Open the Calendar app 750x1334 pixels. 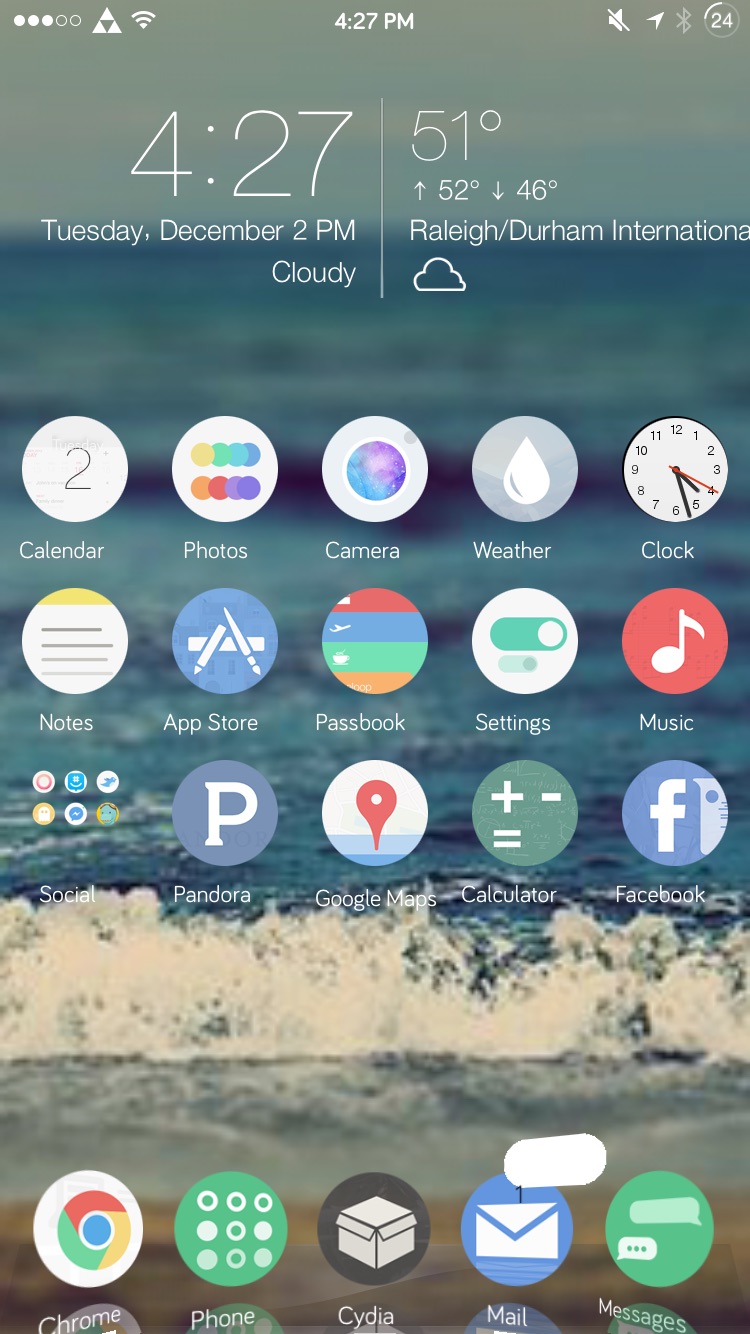tap(75, 469)
